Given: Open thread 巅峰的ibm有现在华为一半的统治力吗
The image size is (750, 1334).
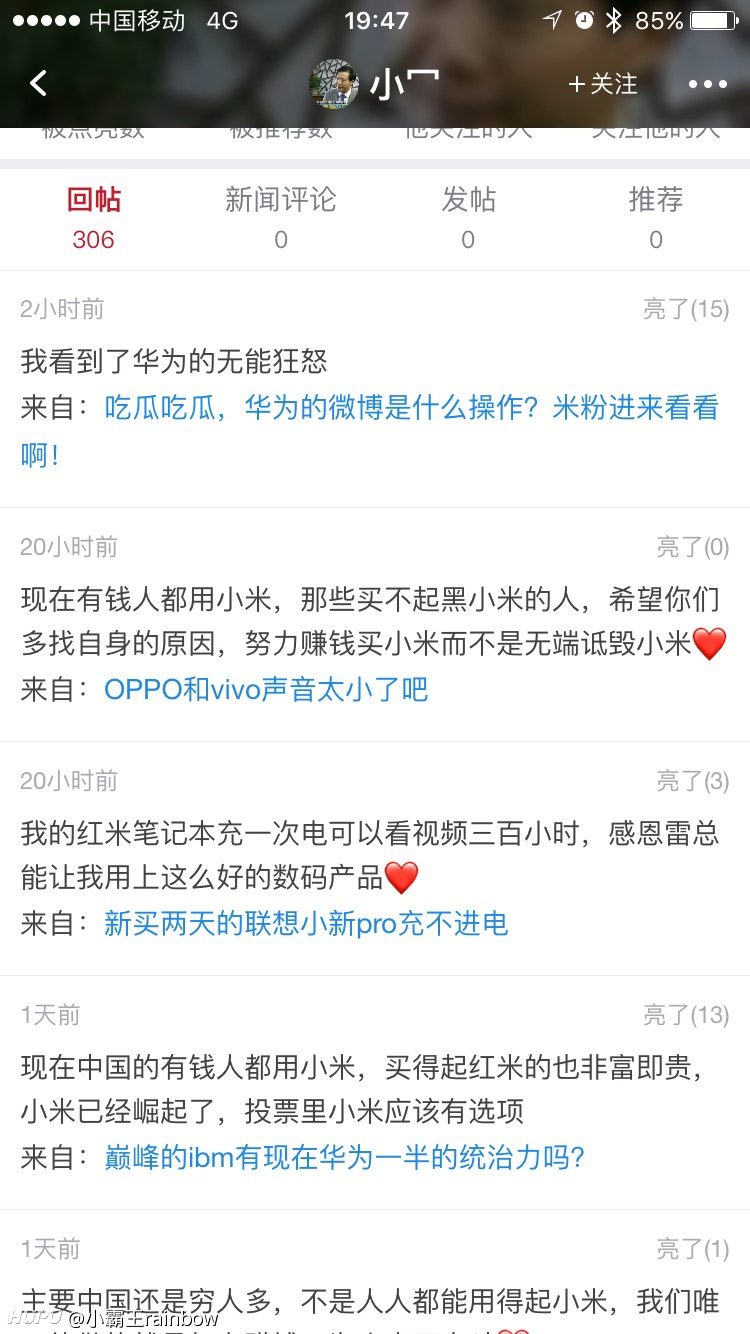Looking at the screenshot, I should click(x=345, y=1157).
